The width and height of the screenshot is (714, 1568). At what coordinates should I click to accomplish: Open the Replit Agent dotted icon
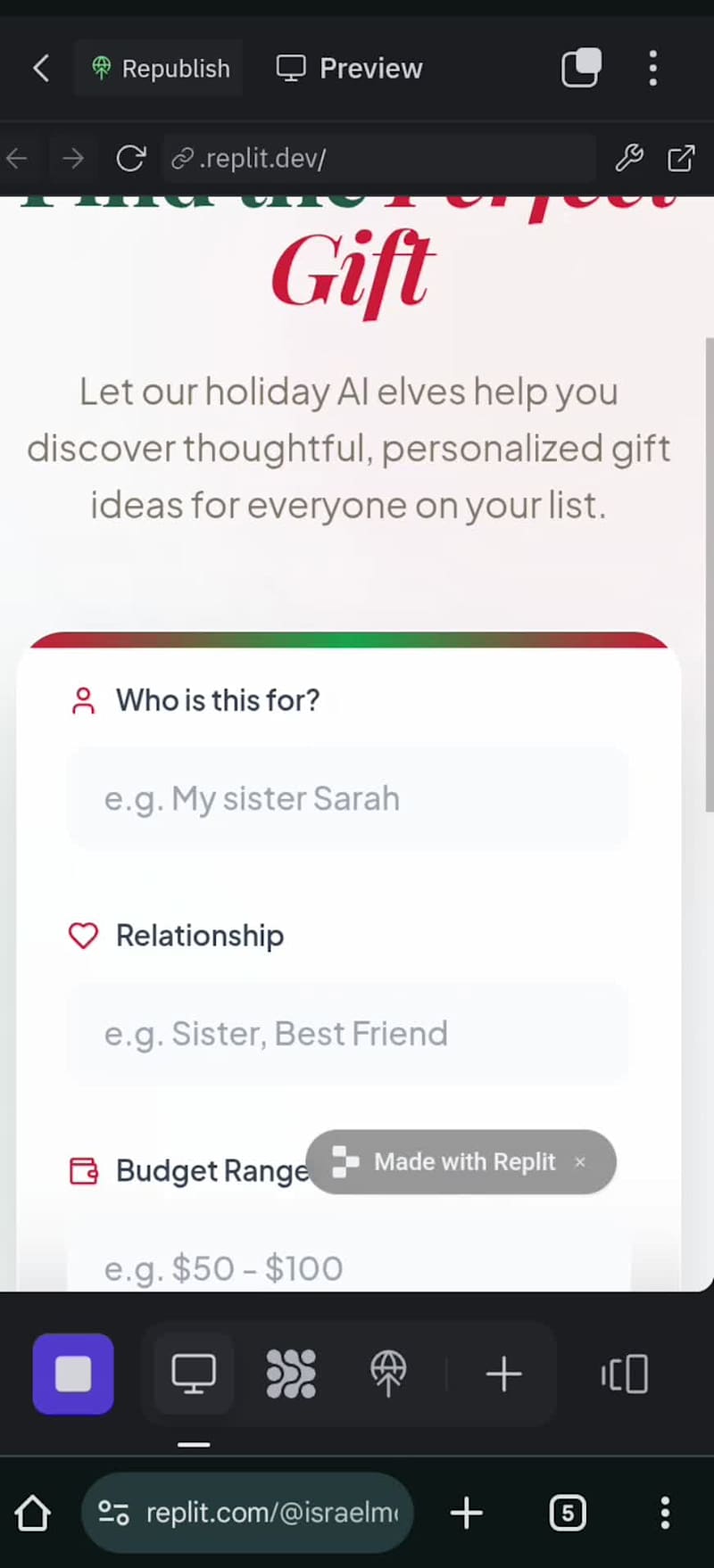[291, 1374]
